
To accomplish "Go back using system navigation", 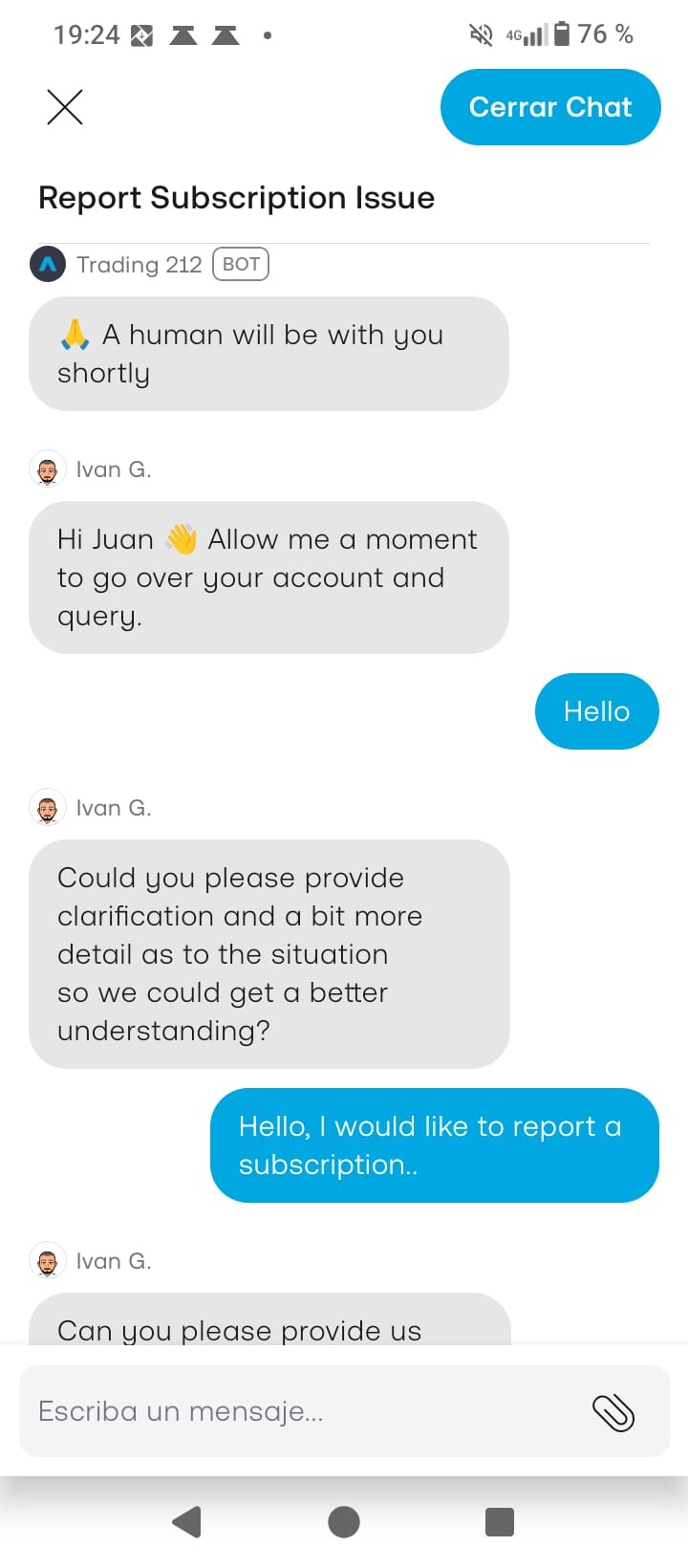I will click(187, 1521).
